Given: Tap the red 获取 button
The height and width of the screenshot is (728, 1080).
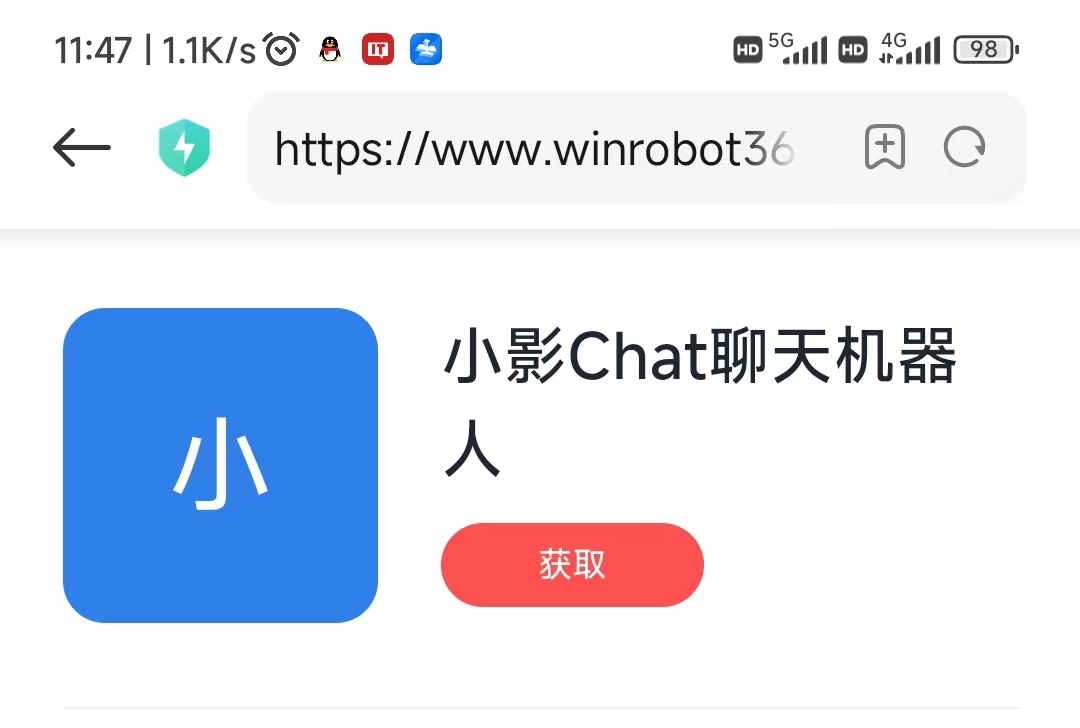Looking at the screenshot, I should pyautogui.click(x=572, y=565).
